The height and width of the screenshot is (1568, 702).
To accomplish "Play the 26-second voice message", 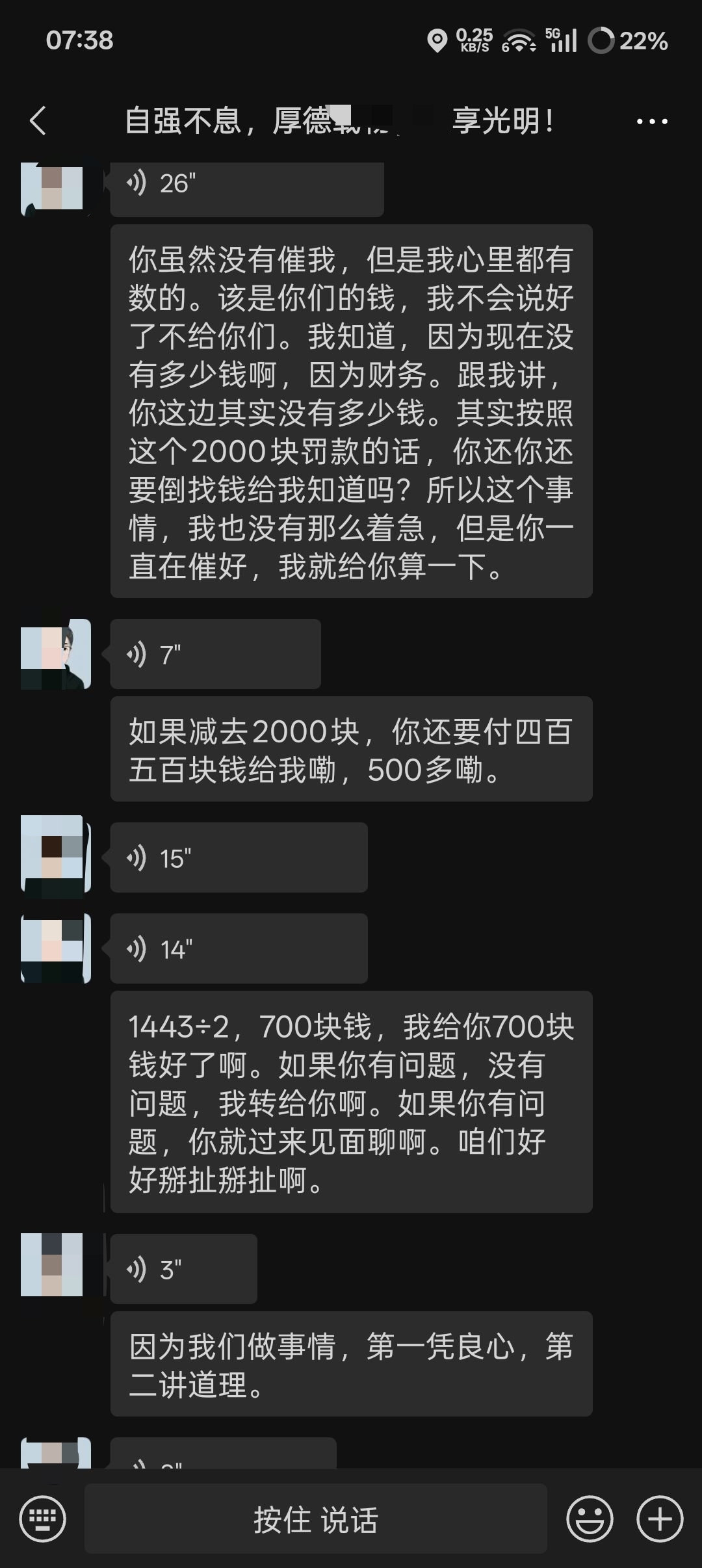I will pos(246,186).
